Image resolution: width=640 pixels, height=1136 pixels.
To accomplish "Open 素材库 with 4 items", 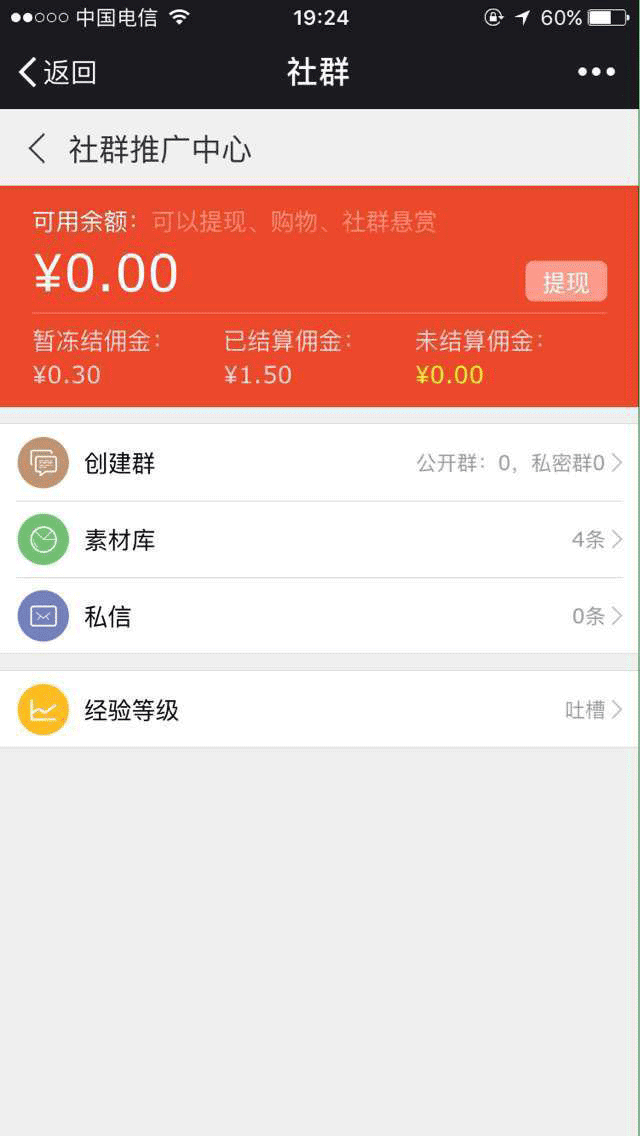I will coord(319,539).
